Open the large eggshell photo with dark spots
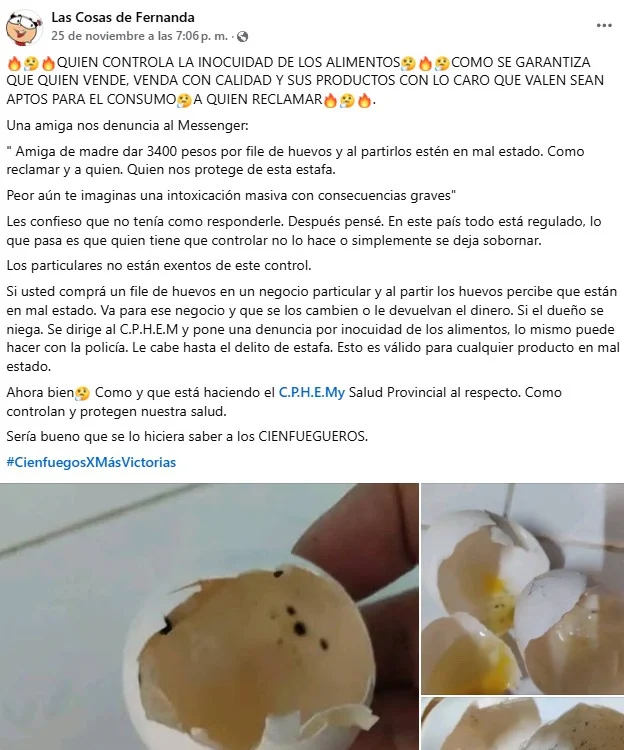Screen dimensions: 624x750 [x=210, y=617]
